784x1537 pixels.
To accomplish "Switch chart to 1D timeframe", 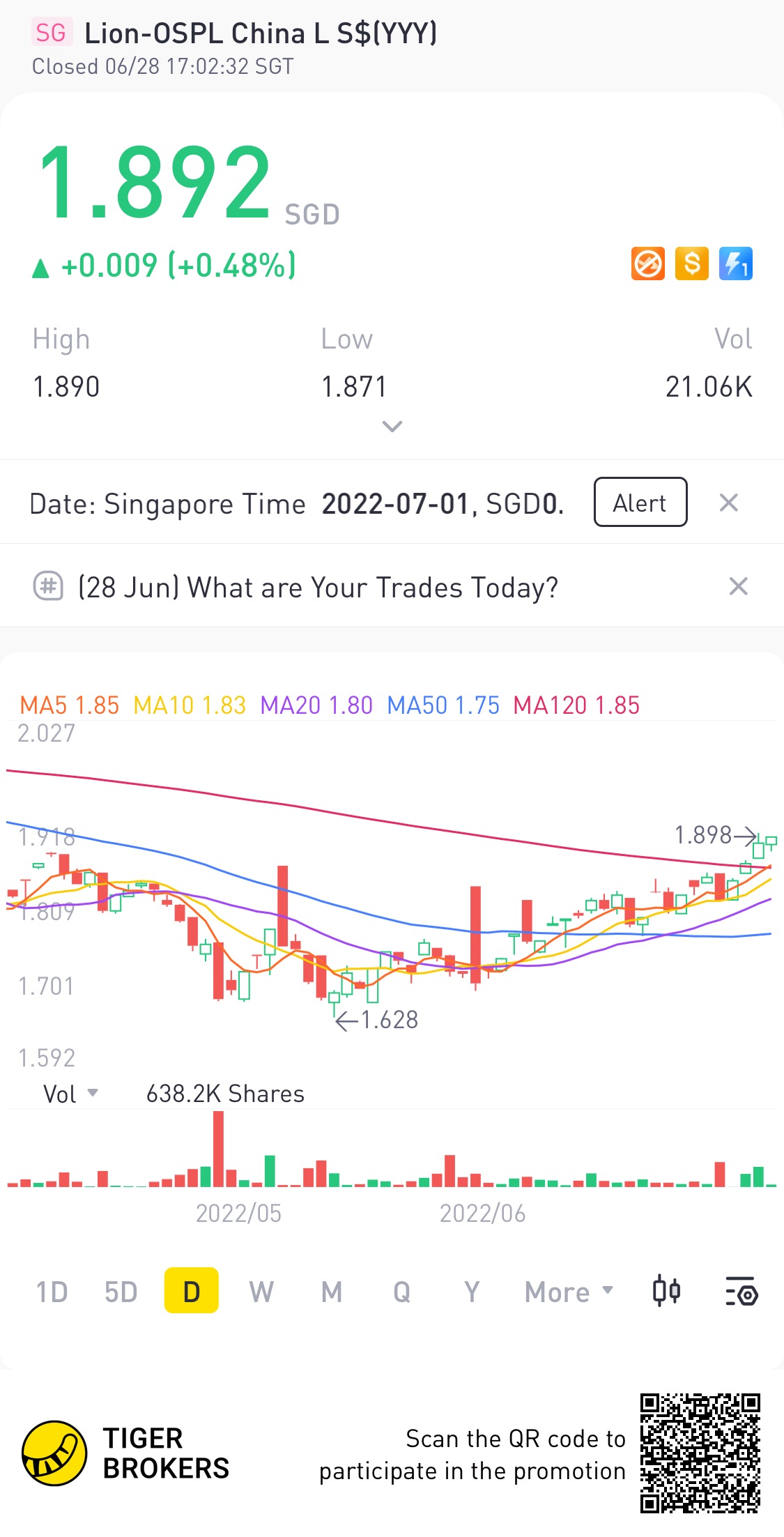I will pos(52,1292).
